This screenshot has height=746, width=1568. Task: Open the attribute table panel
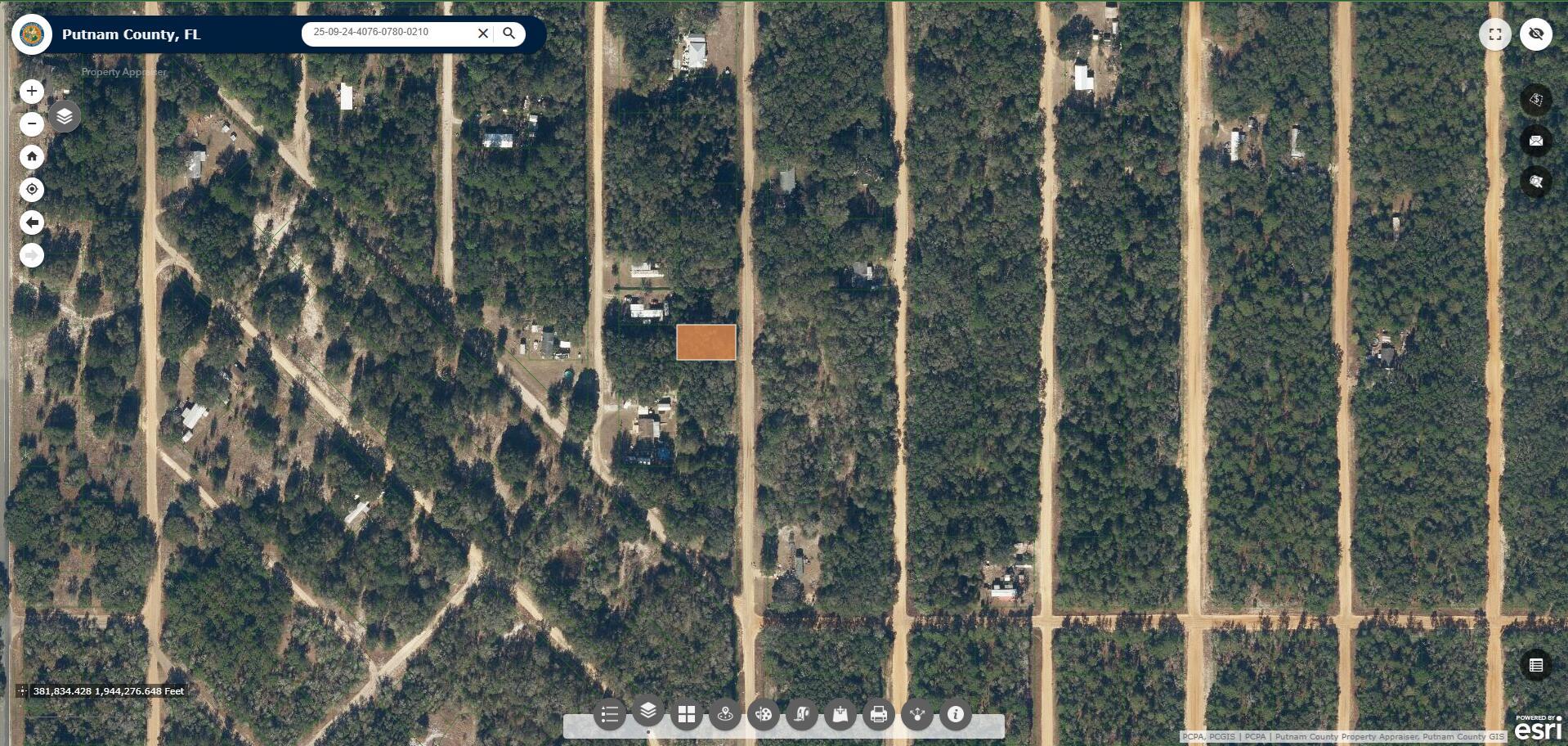(1536, 665)
